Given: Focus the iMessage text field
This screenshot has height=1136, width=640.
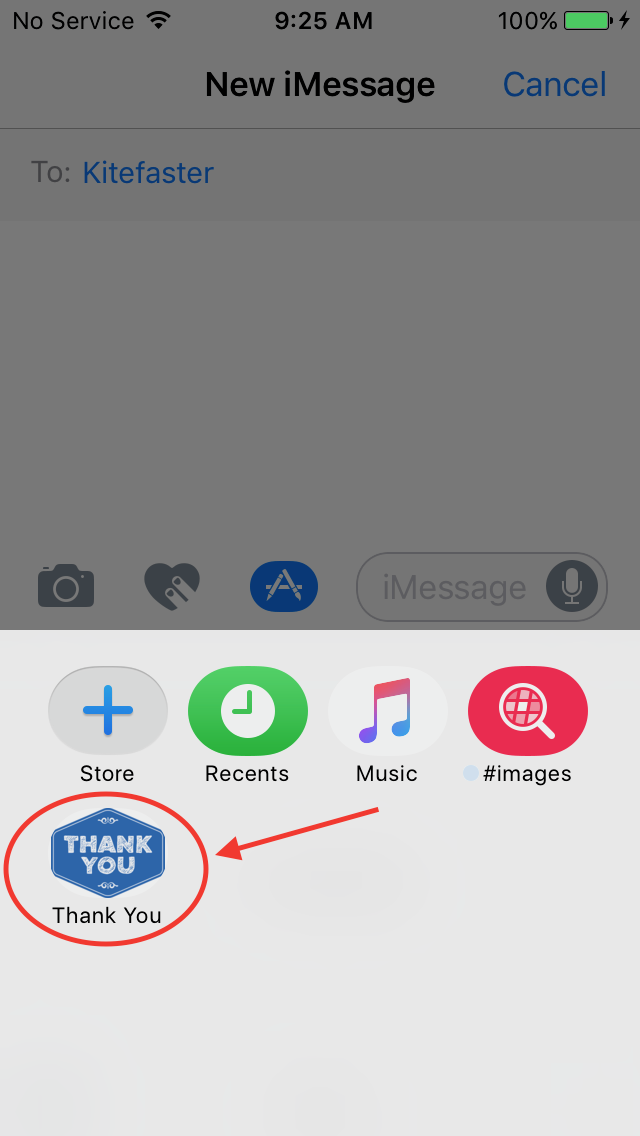Looking at the screenshot, I should 455,588.
